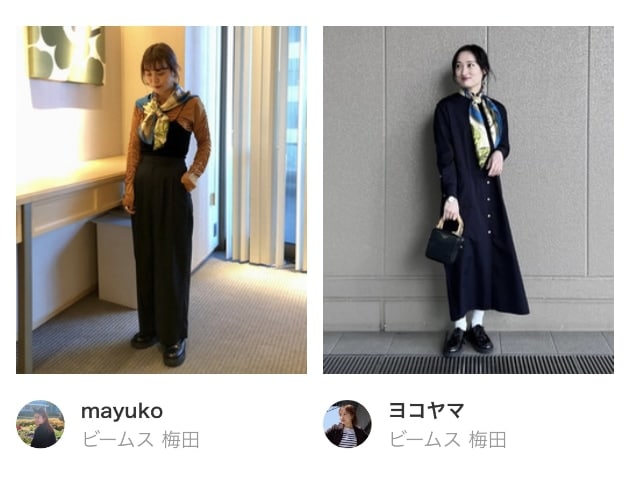View ヨコヤマ's staff profile
Screen dimensions: 630x493
pos(347,424)
